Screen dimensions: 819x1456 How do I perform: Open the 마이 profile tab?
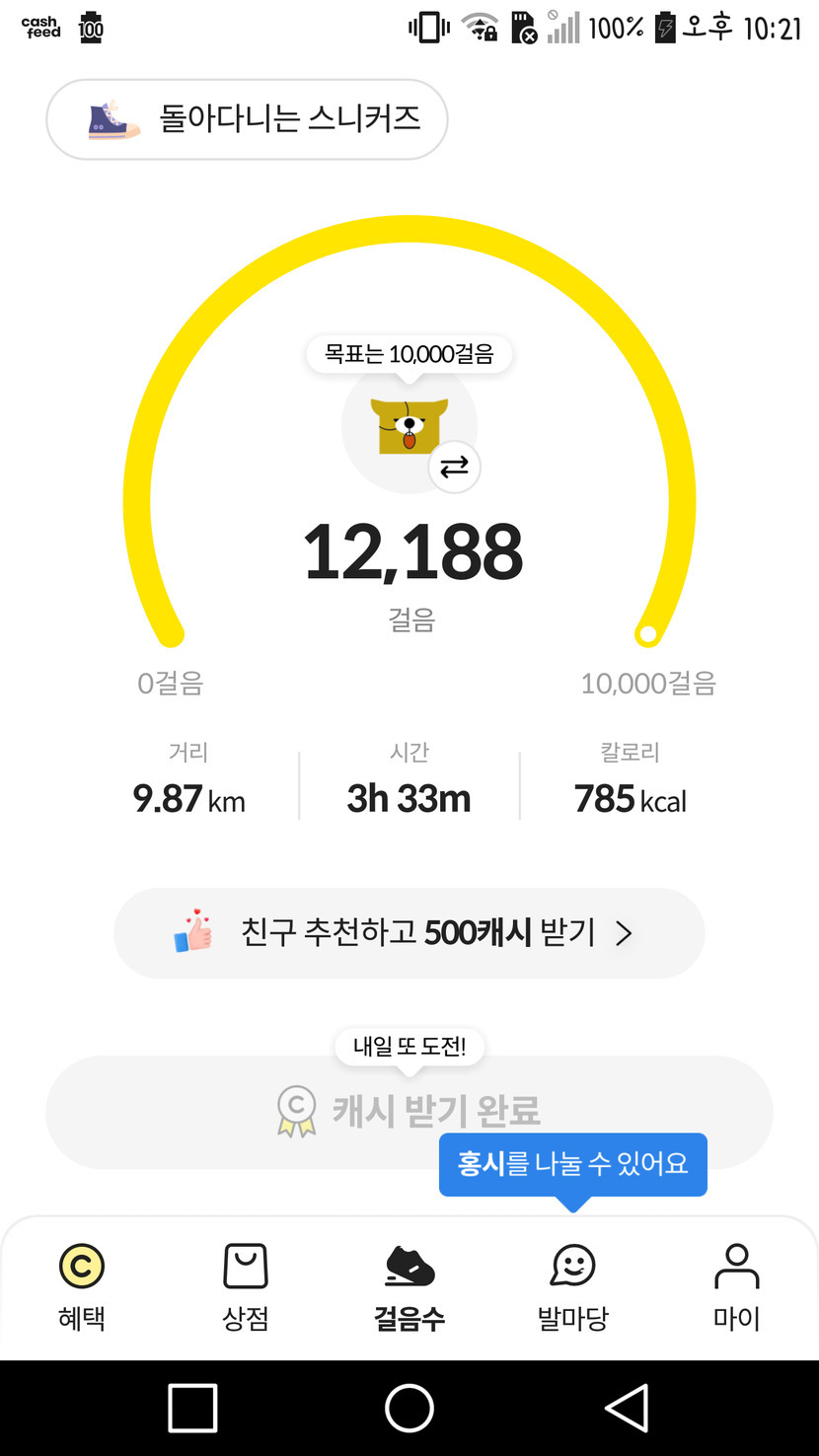736,1286
